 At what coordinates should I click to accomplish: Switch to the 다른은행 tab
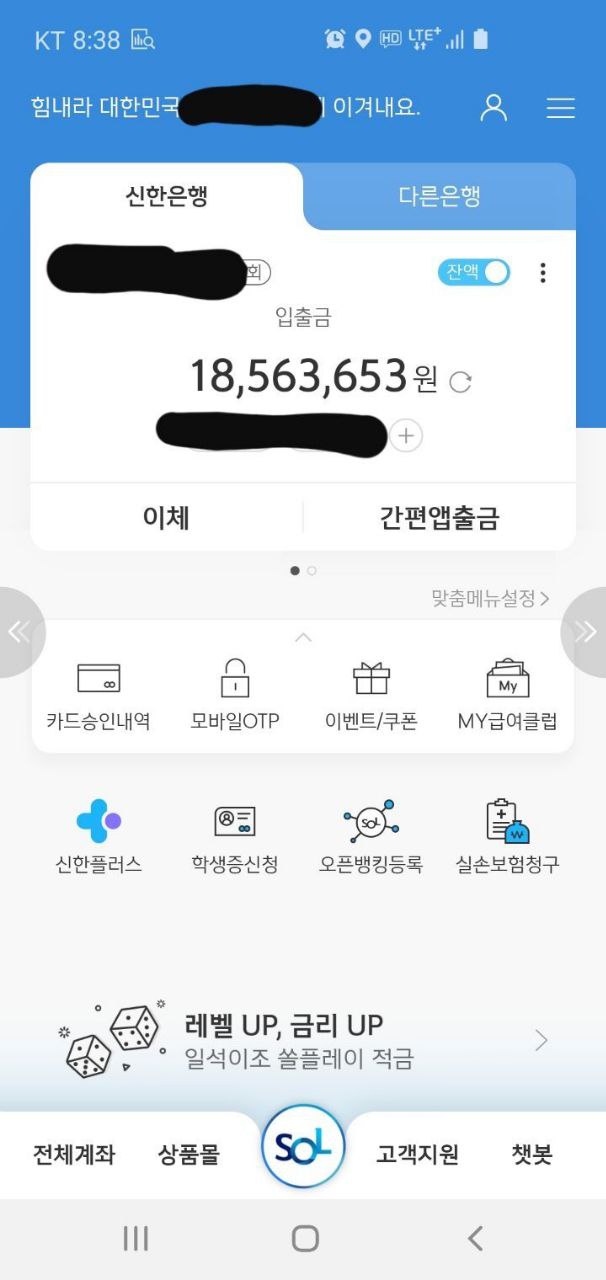[439, 196]
